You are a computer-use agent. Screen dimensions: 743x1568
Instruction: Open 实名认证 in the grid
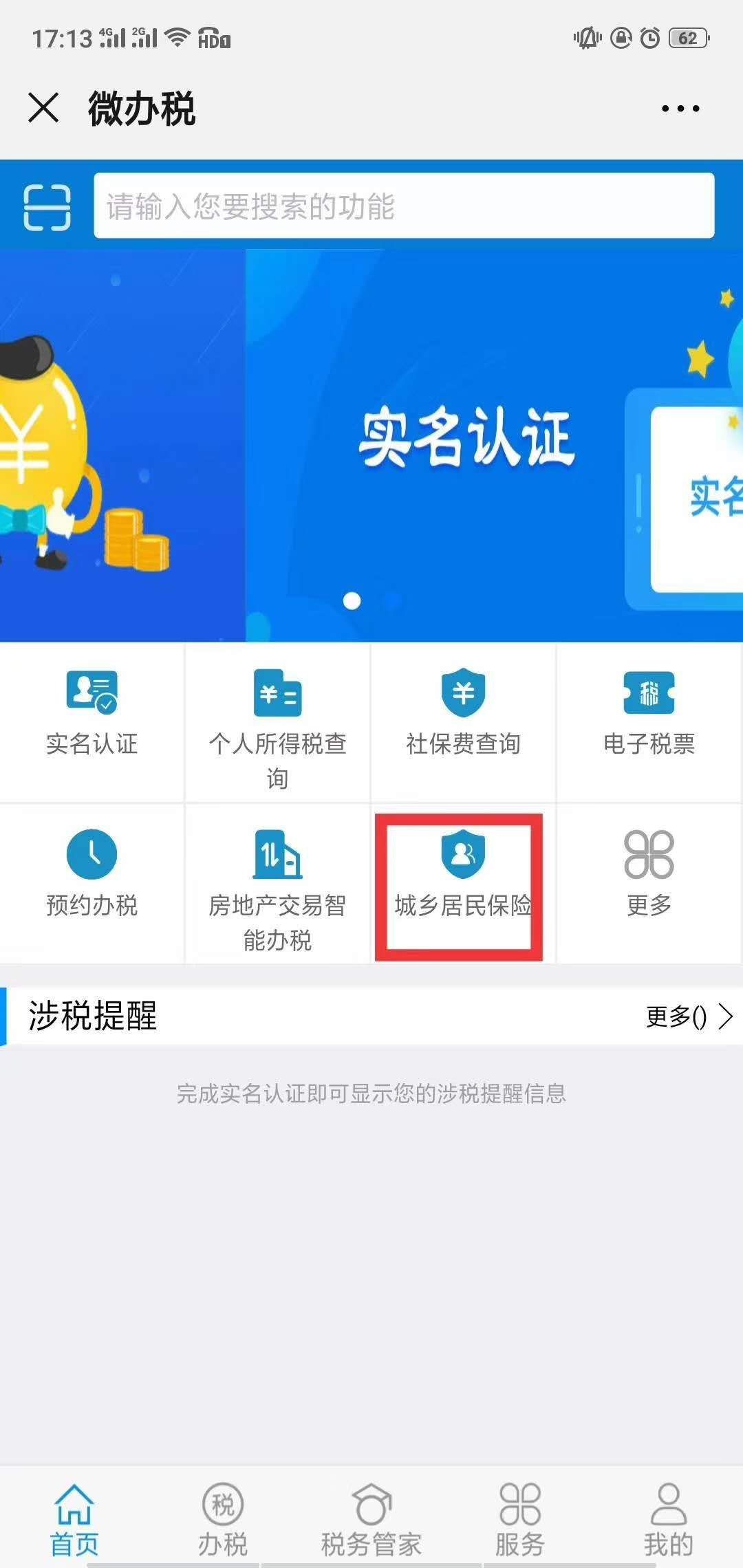91,715
